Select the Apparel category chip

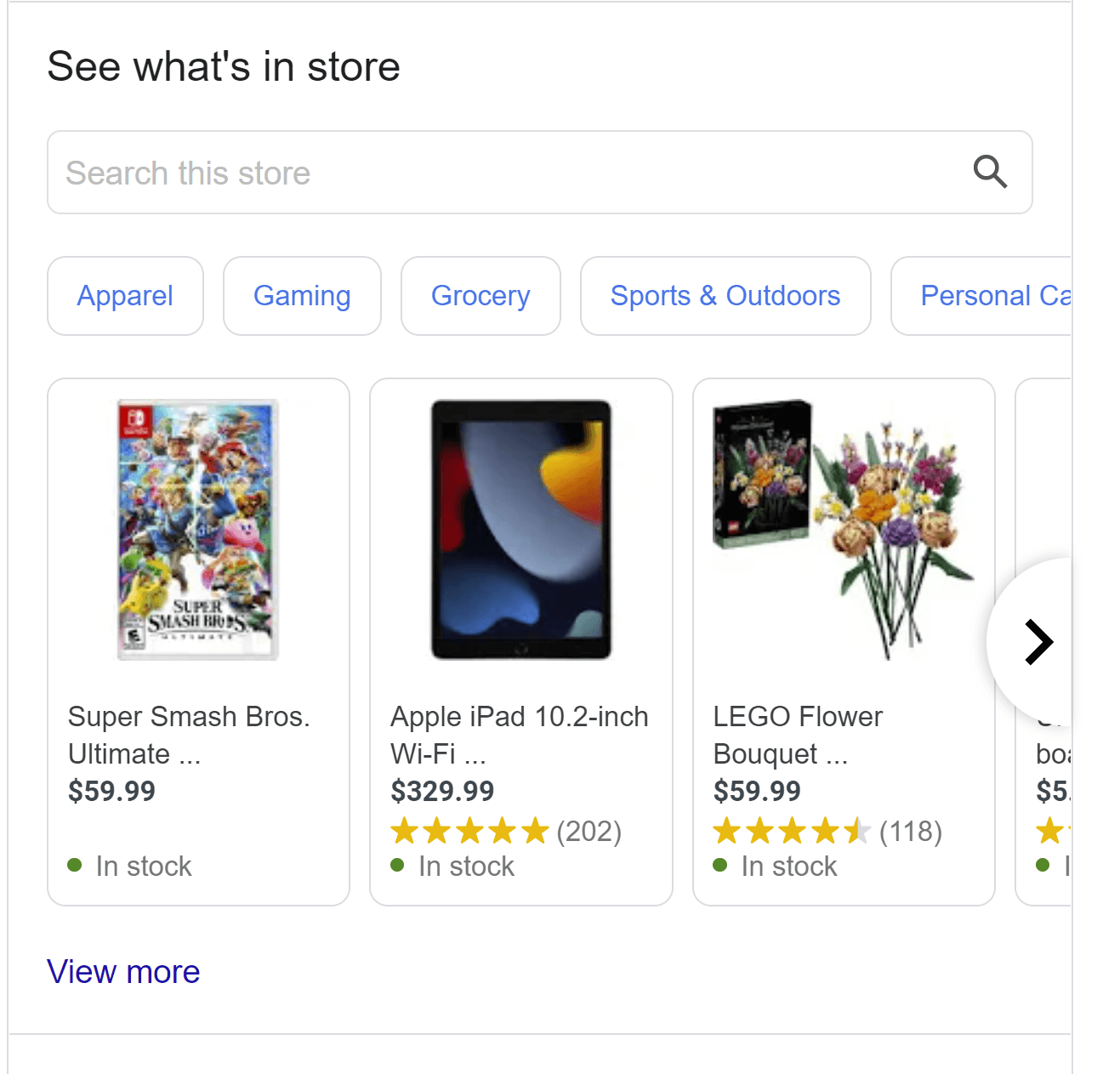[125, 296]
